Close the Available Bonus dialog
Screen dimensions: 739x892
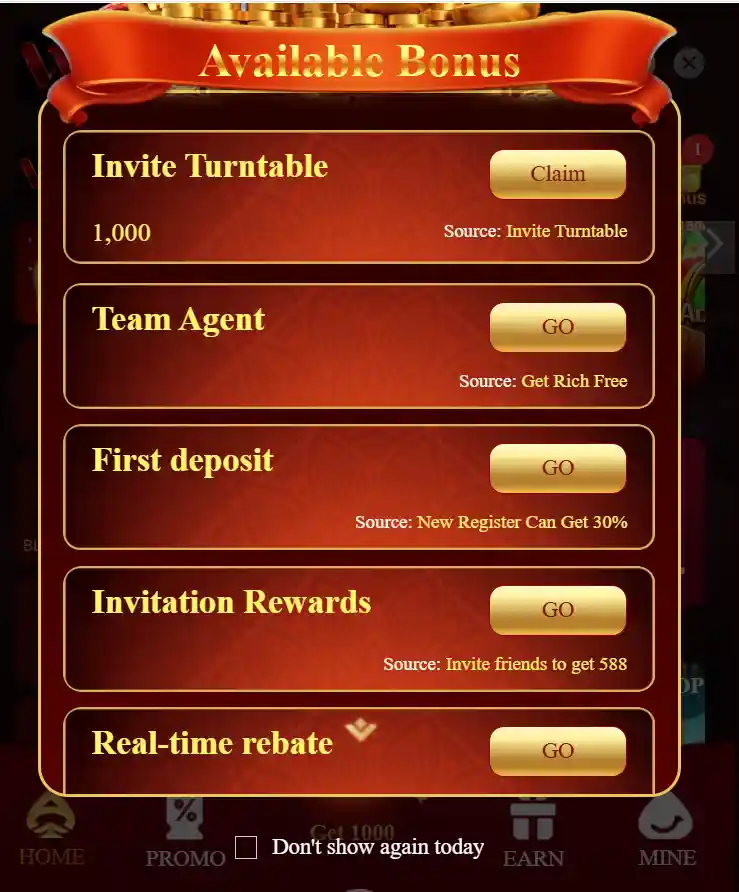pos(688,64)
